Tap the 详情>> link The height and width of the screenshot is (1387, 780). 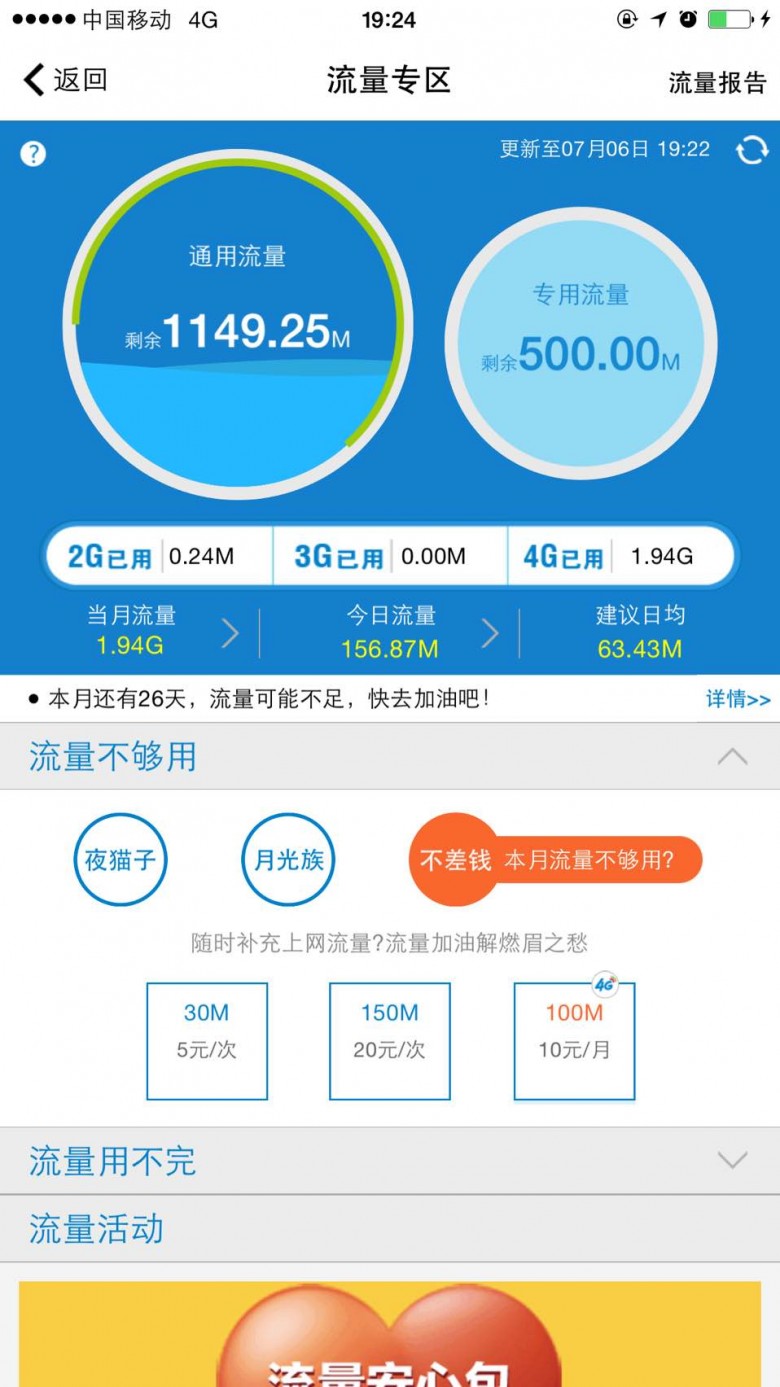pos(738,699)
